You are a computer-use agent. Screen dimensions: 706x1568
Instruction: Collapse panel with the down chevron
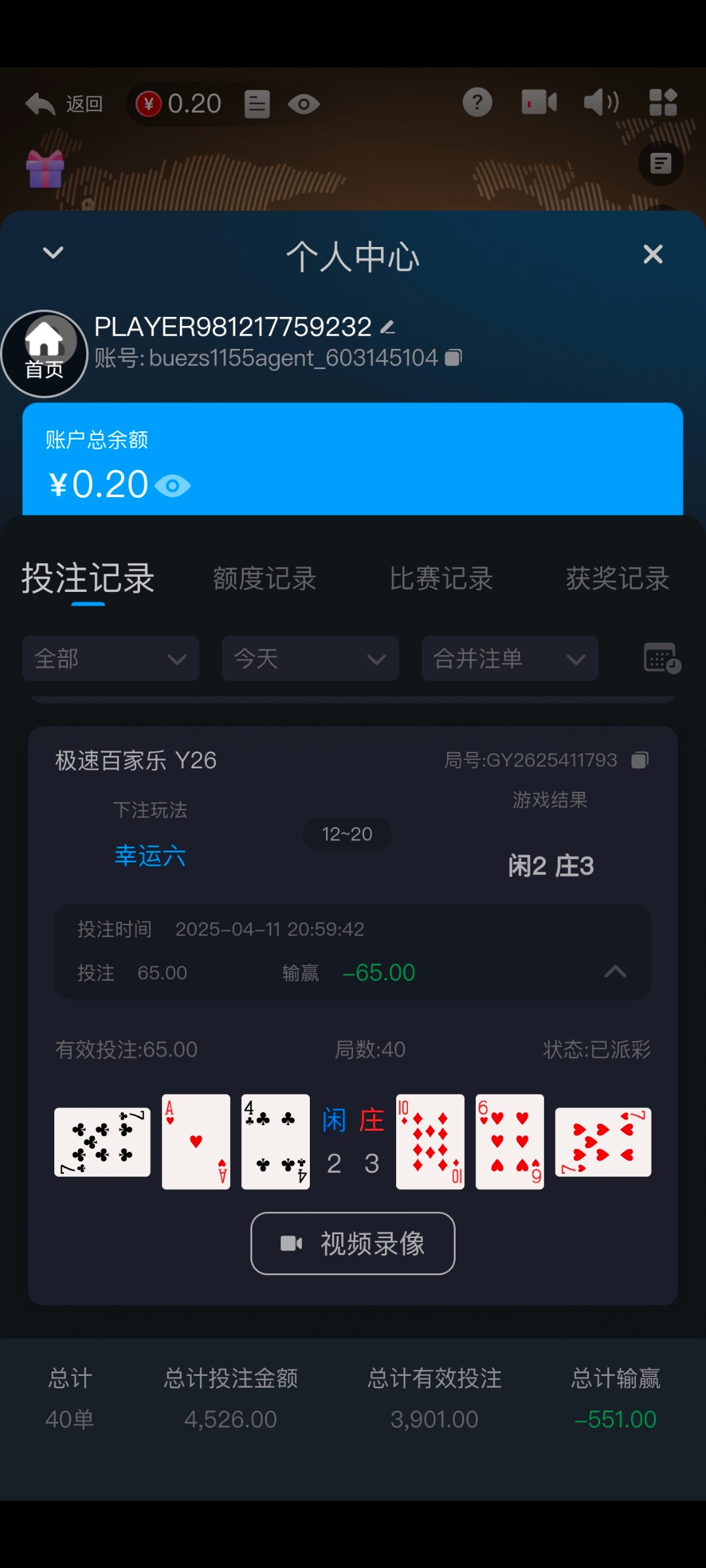click(53, 253)
